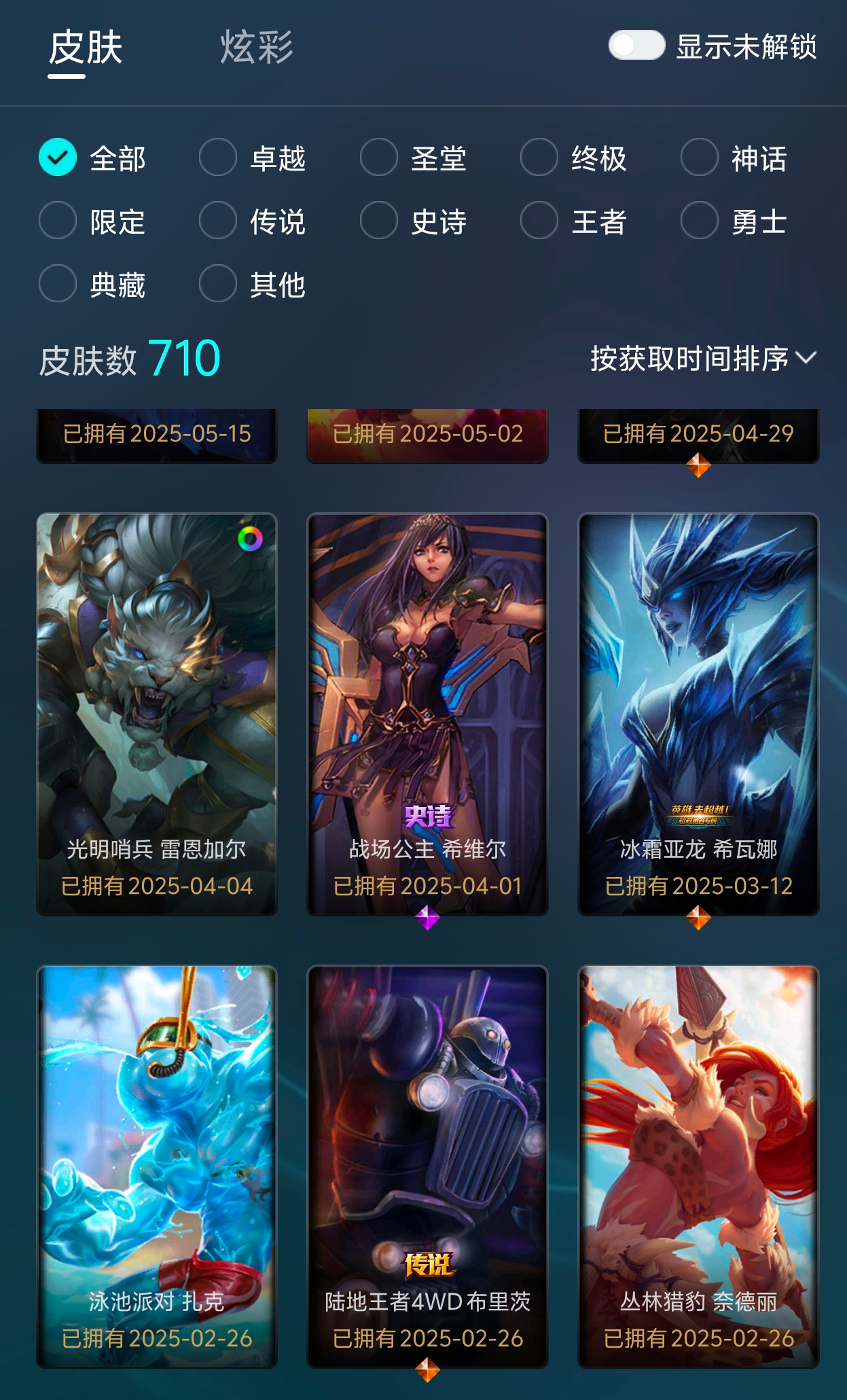Image resolution: width=847 pixels, height=1400 pixels.
Task: Open the 陆地王者4WD 布里茨 skin card
Action: pyautogui.click(x=427, y=1166)
